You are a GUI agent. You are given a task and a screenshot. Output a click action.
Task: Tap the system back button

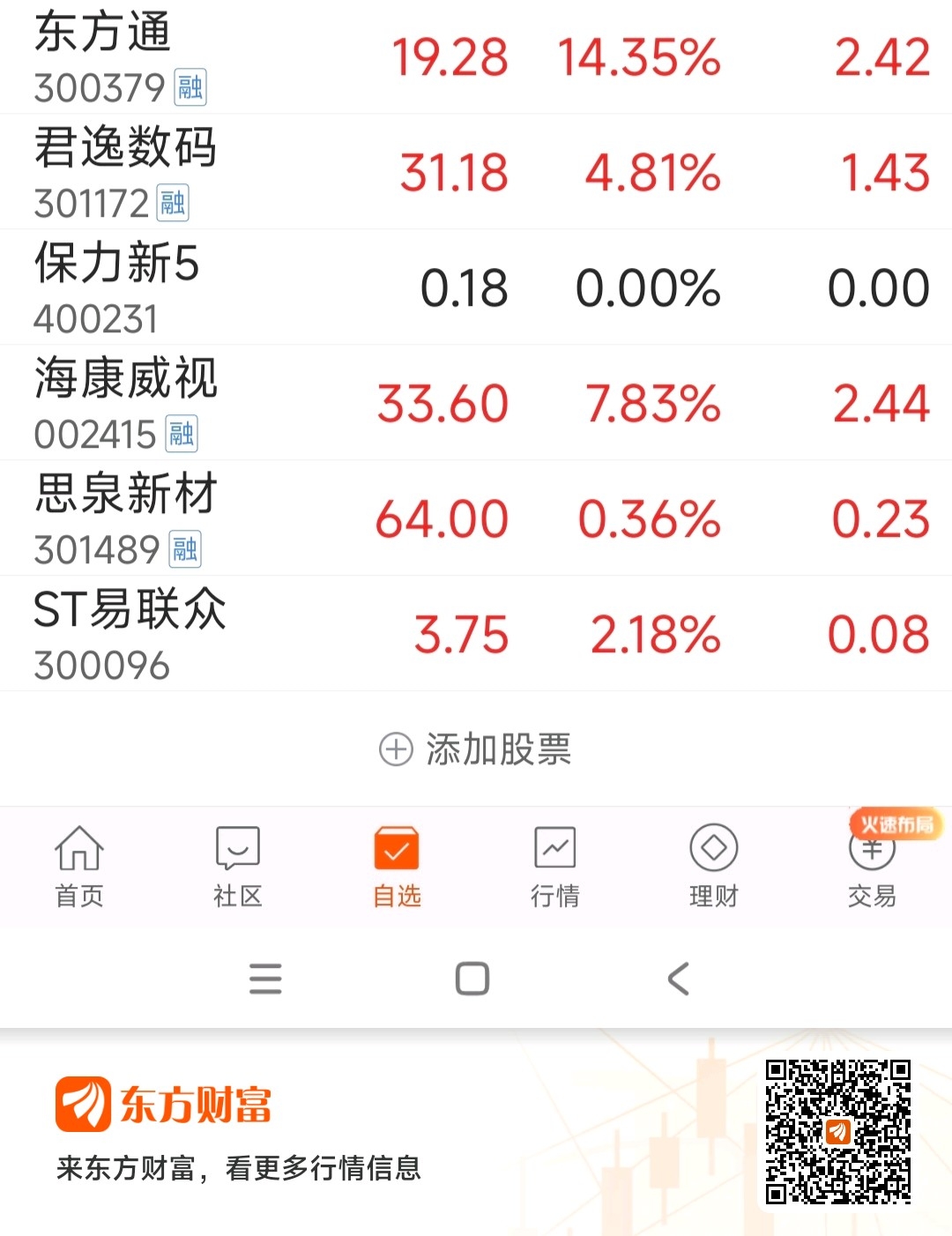pos(678,979)
